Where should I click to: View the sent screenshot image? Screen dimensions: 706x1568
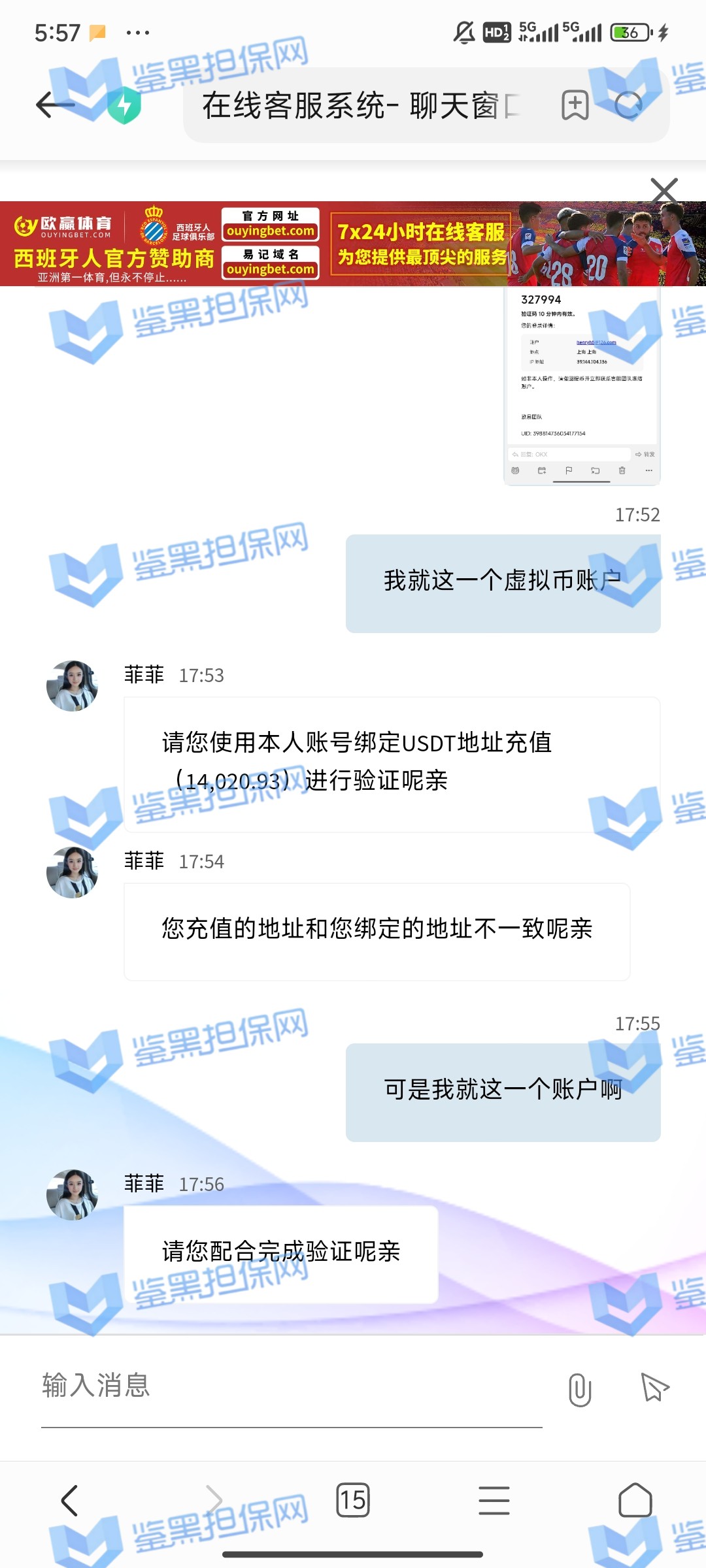coord(582,385)
